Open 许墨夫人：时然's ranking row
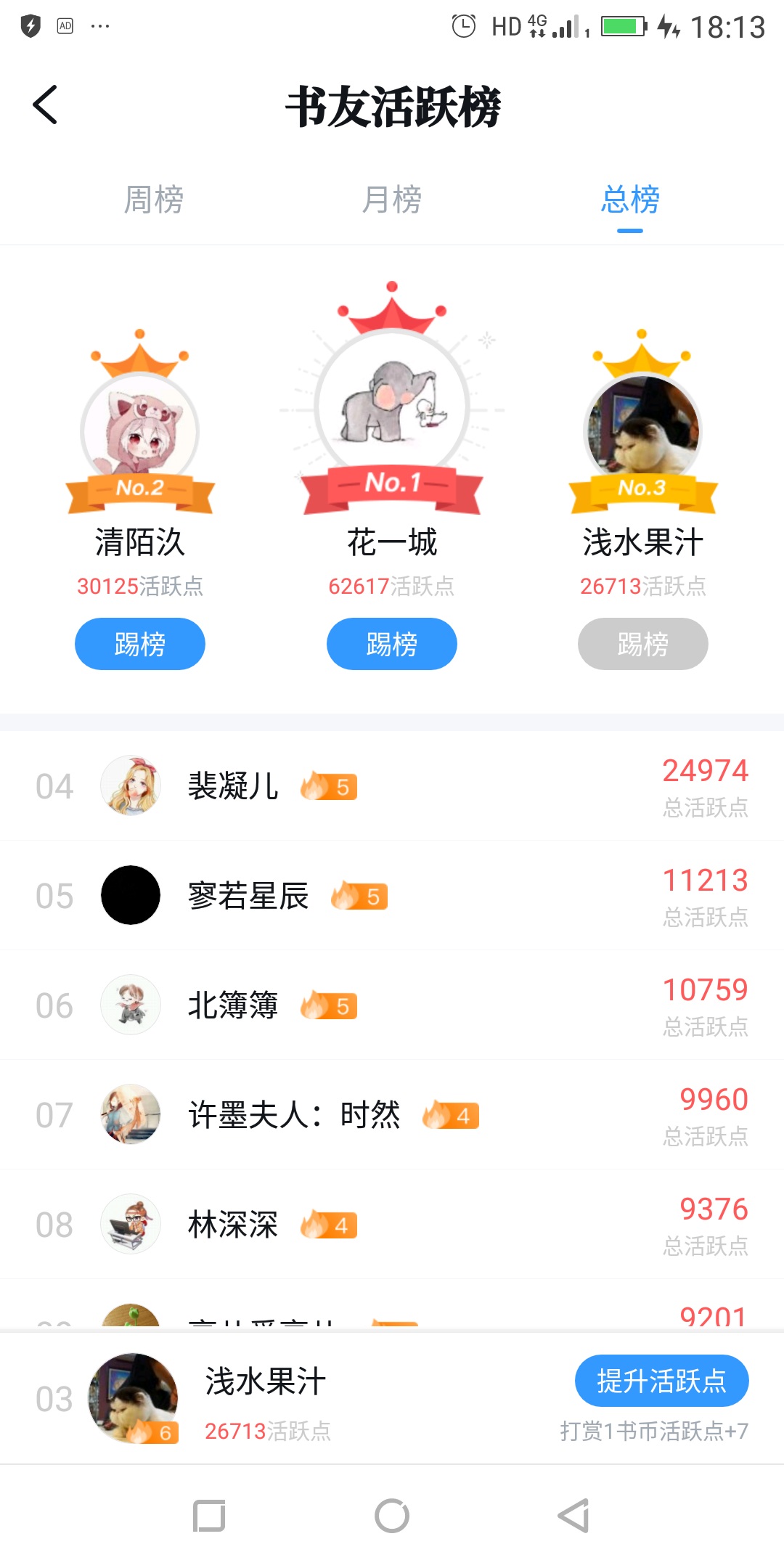Viewport: 784px width, 1568px height. (x=392, y=1115)
